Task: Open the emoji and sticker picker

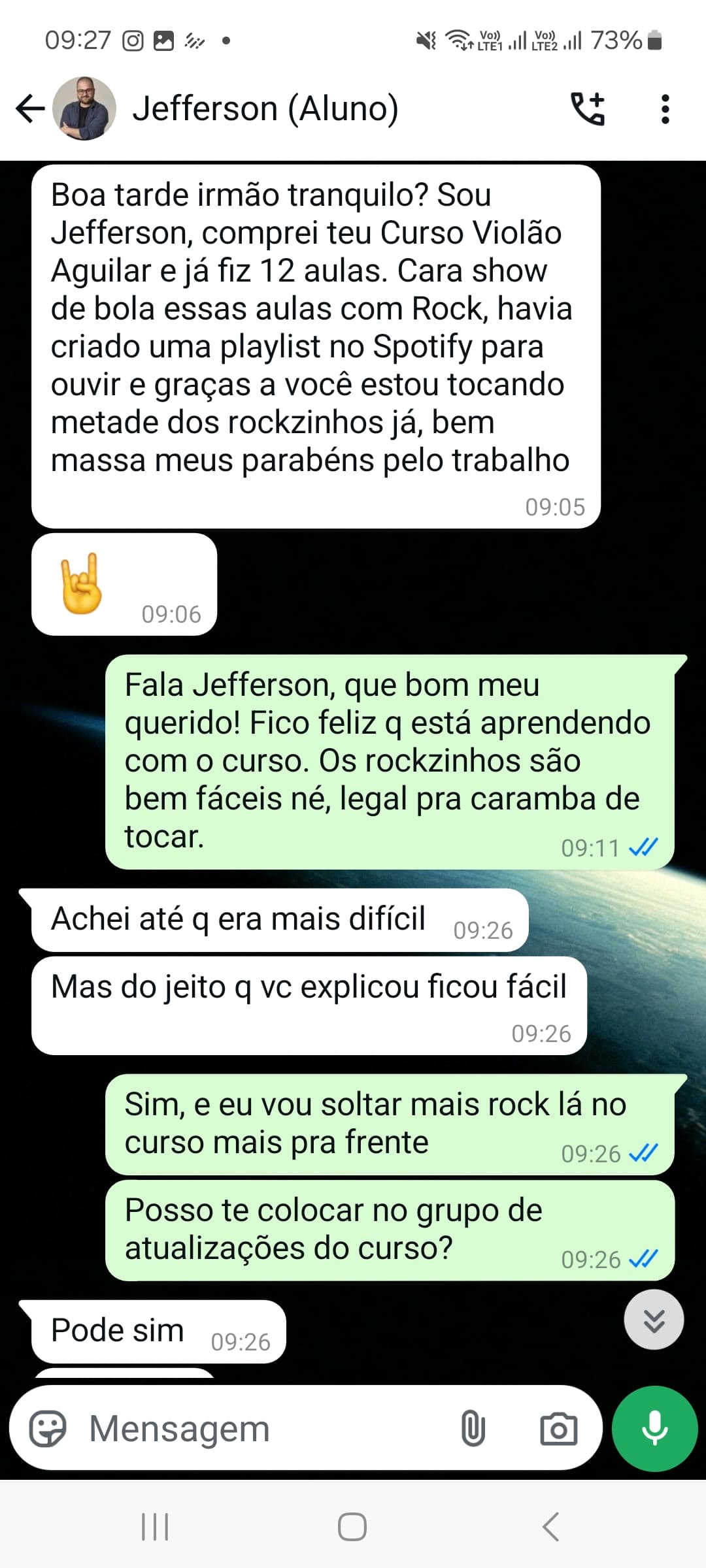Action: [48, 1429]
